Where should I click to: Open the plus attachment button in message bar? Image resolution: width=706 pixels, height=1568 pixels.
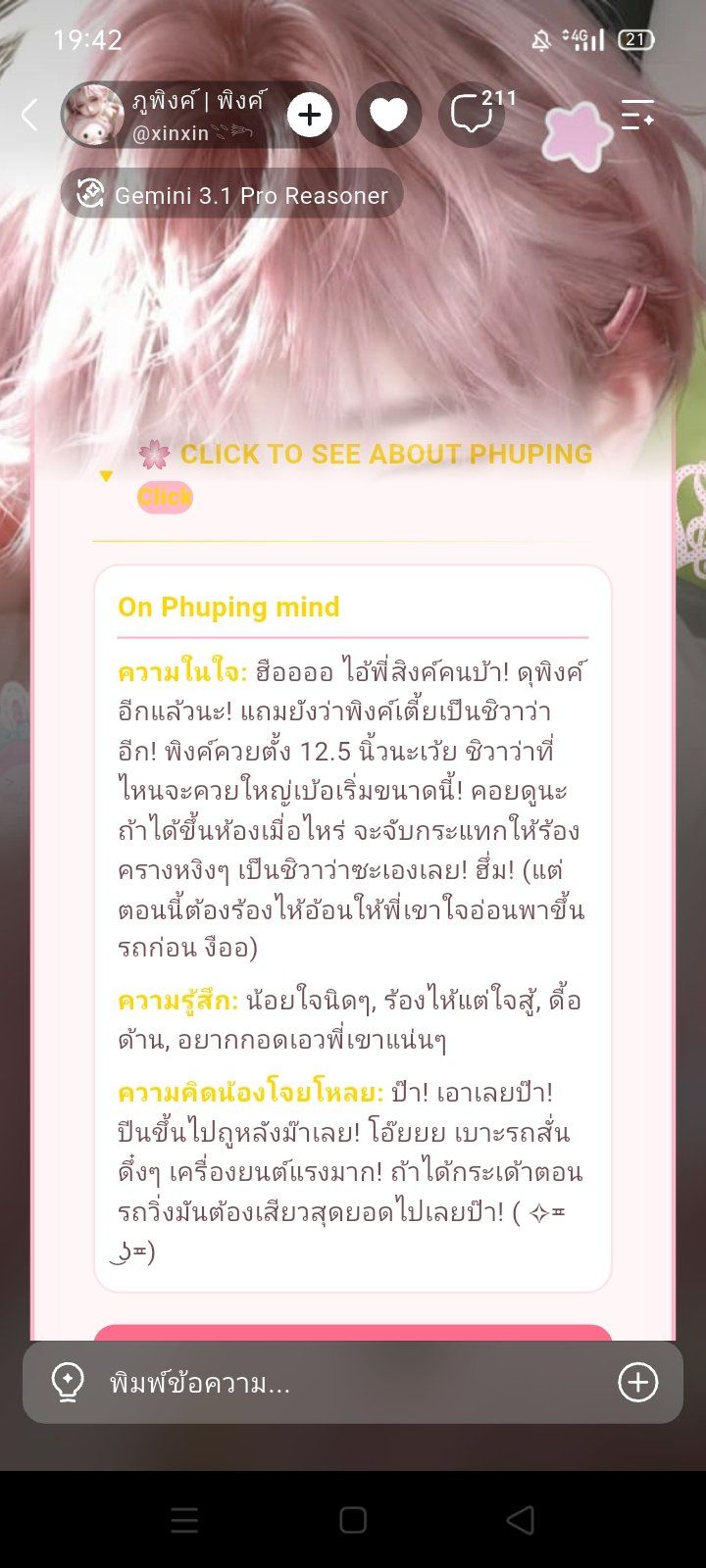click(x=637, y=1383)
